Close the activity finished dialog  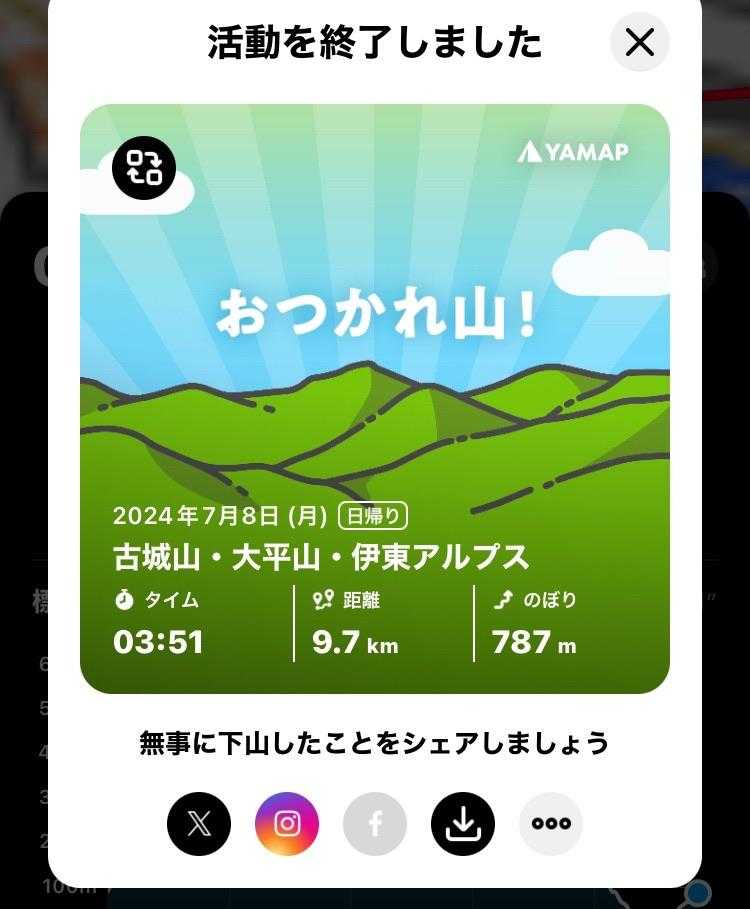coord(639,42)
